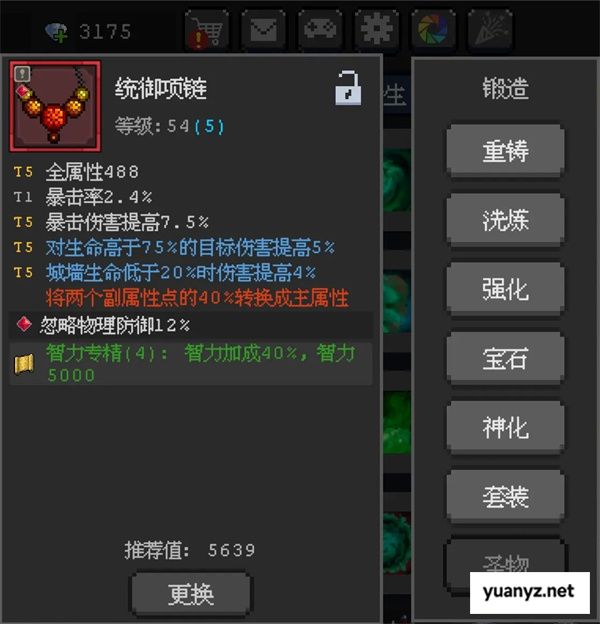Open the mailbox envelope icon
This screenshot has width=600, height=624.
click(263, 30)
